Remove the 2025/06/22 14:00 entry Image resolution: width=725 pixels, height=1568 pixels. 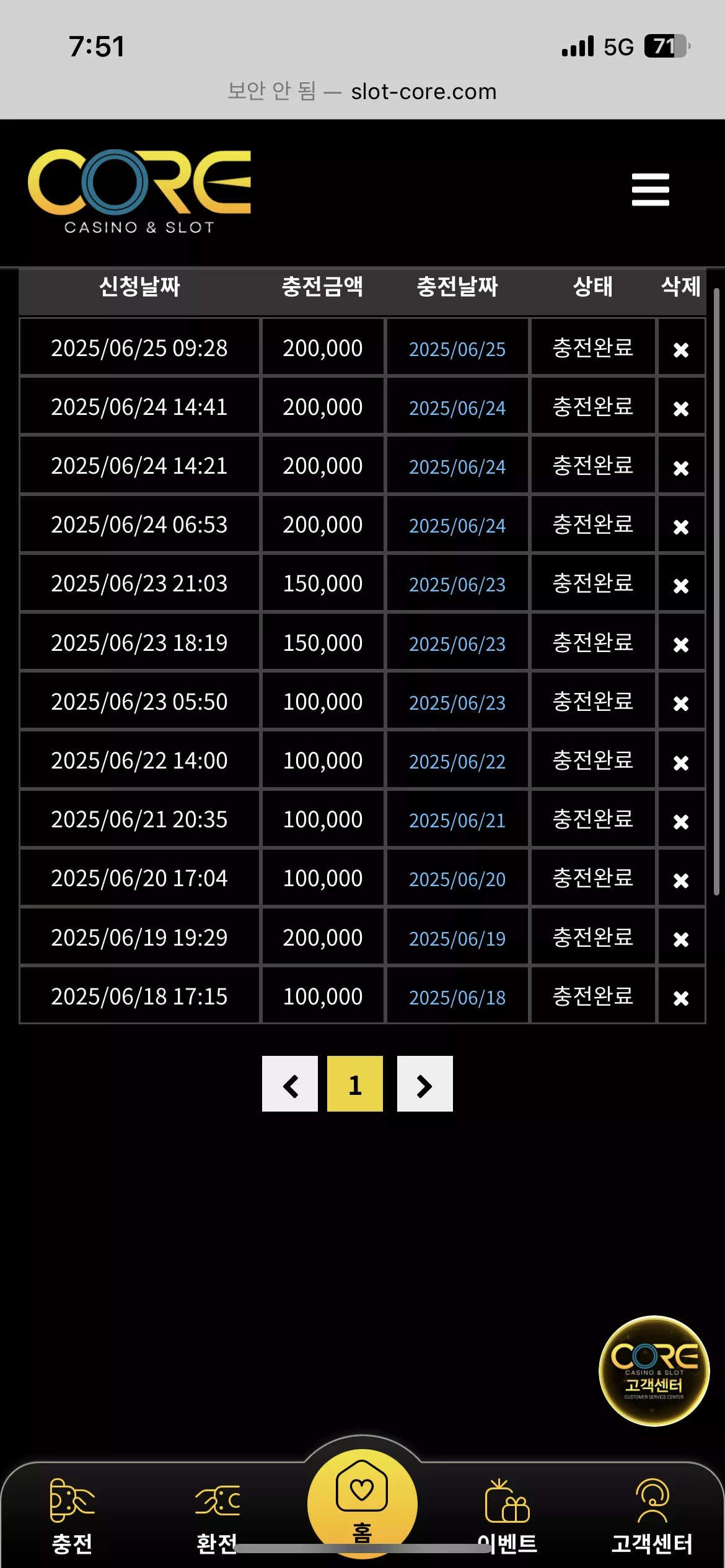tap(681, 763)
